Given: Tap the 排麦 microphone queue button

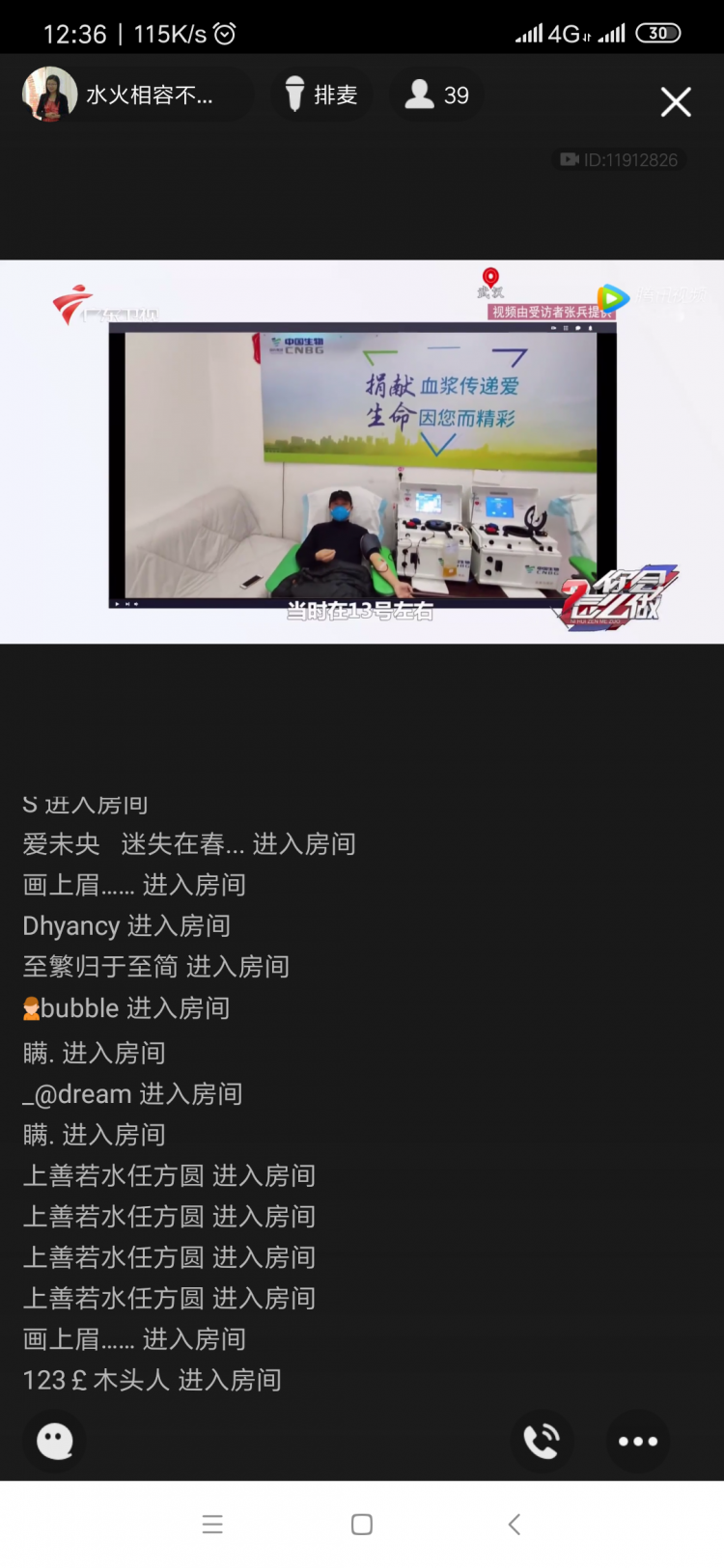Looking at the screenshot, I should [x=321, y=95].
